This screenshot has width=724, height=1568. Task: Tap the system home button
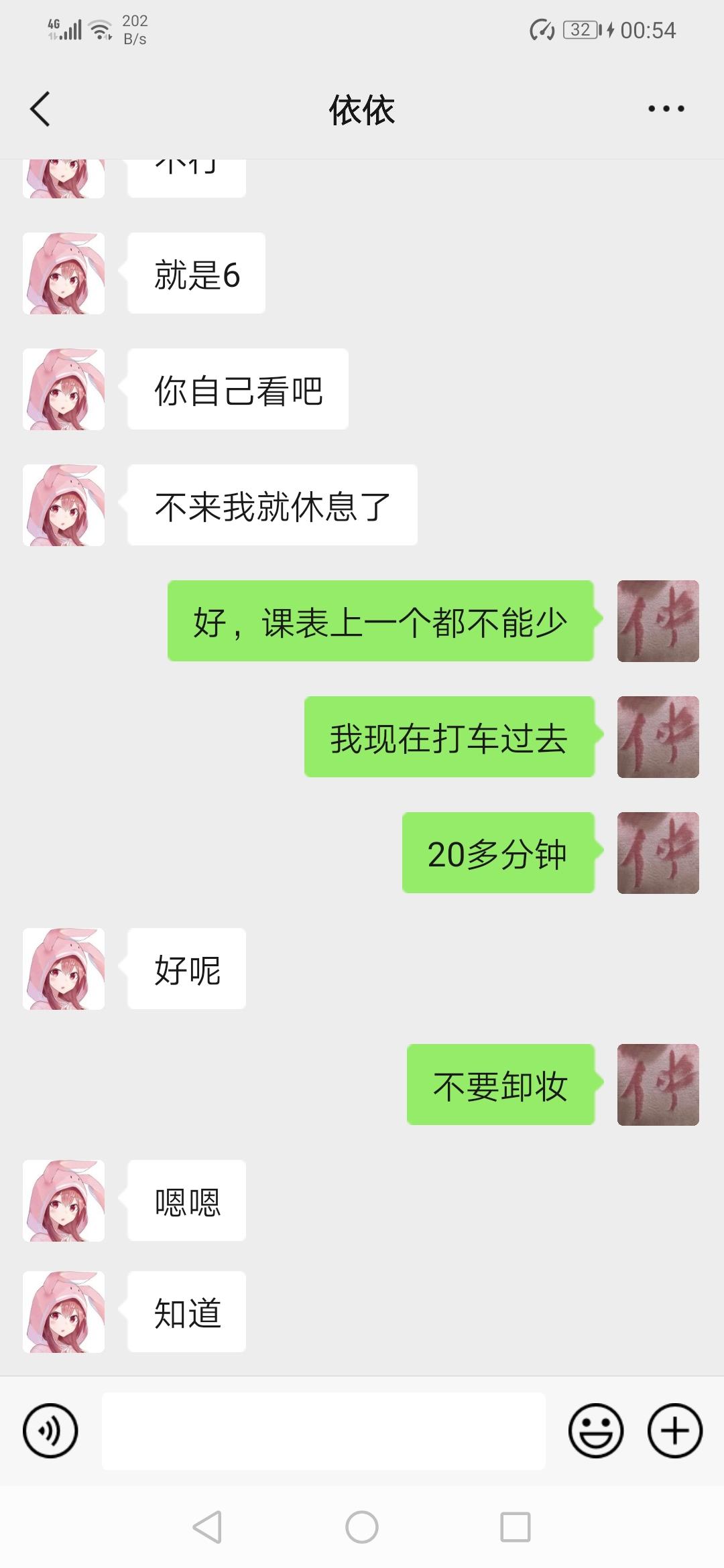click(x=362, y=1527)
